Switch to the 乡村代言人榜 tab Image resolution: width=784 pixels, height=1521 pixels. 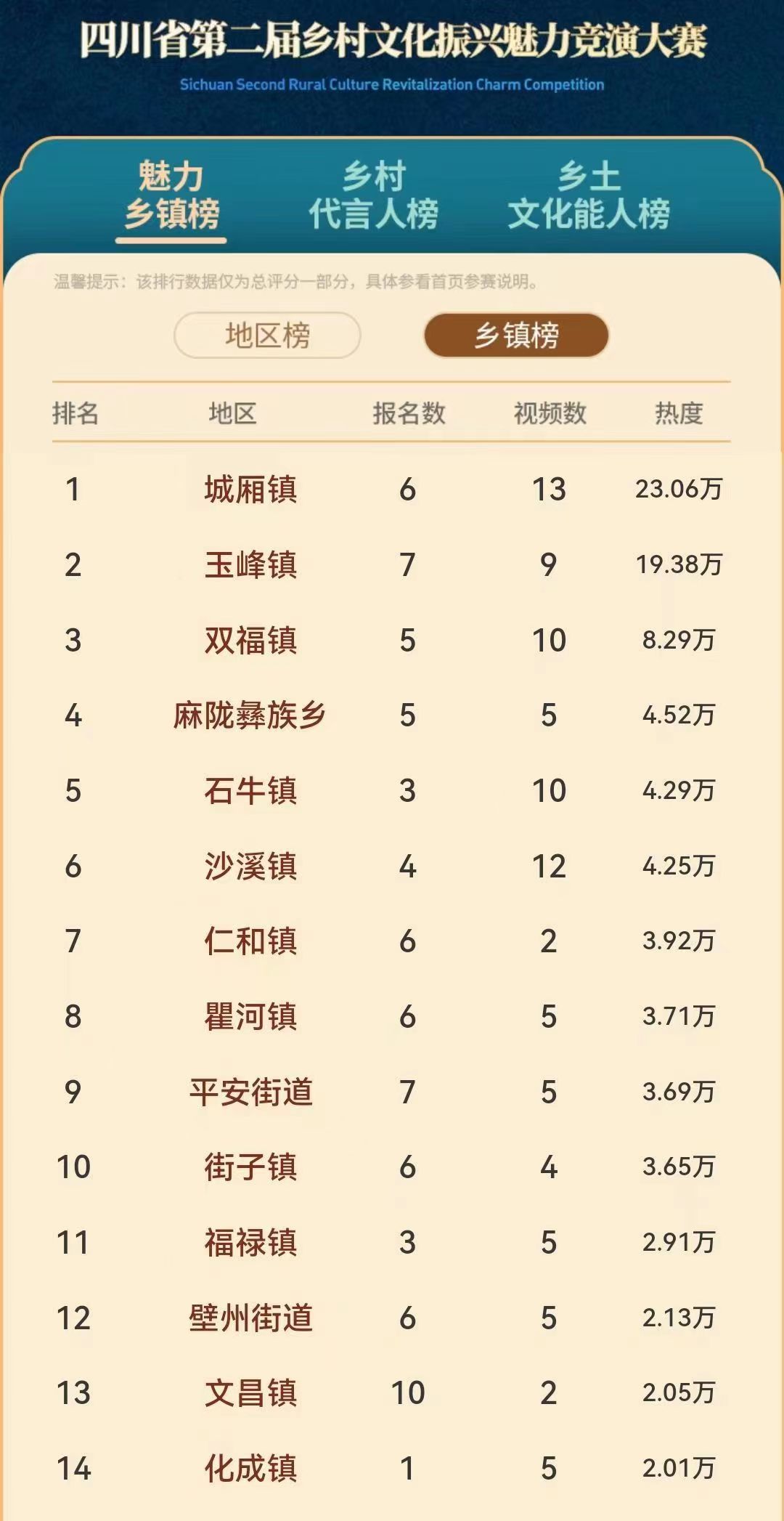point(374,195)
